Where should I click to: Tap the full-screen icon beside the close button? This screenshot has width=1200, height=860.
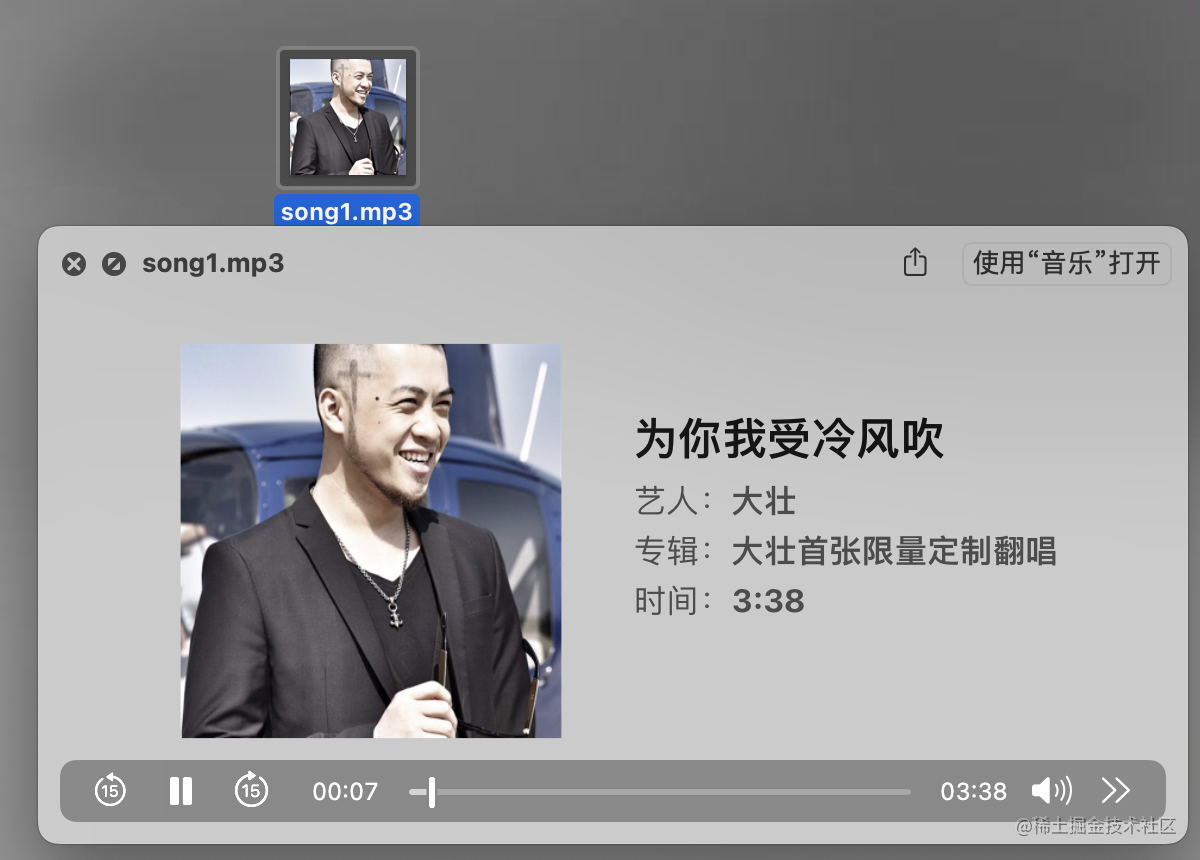(x=114, y=264)
